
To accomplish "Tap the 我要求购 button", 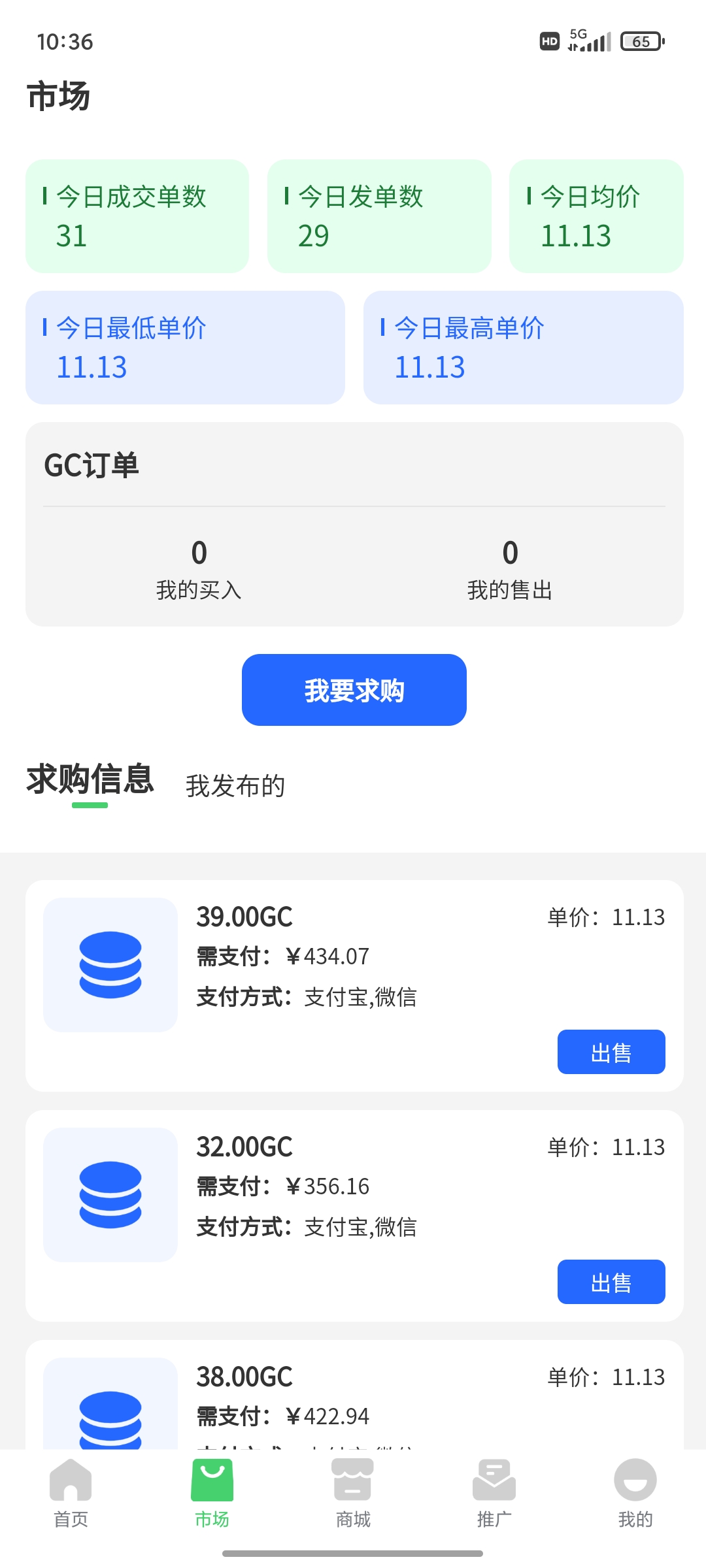I will tap(354, 690).
